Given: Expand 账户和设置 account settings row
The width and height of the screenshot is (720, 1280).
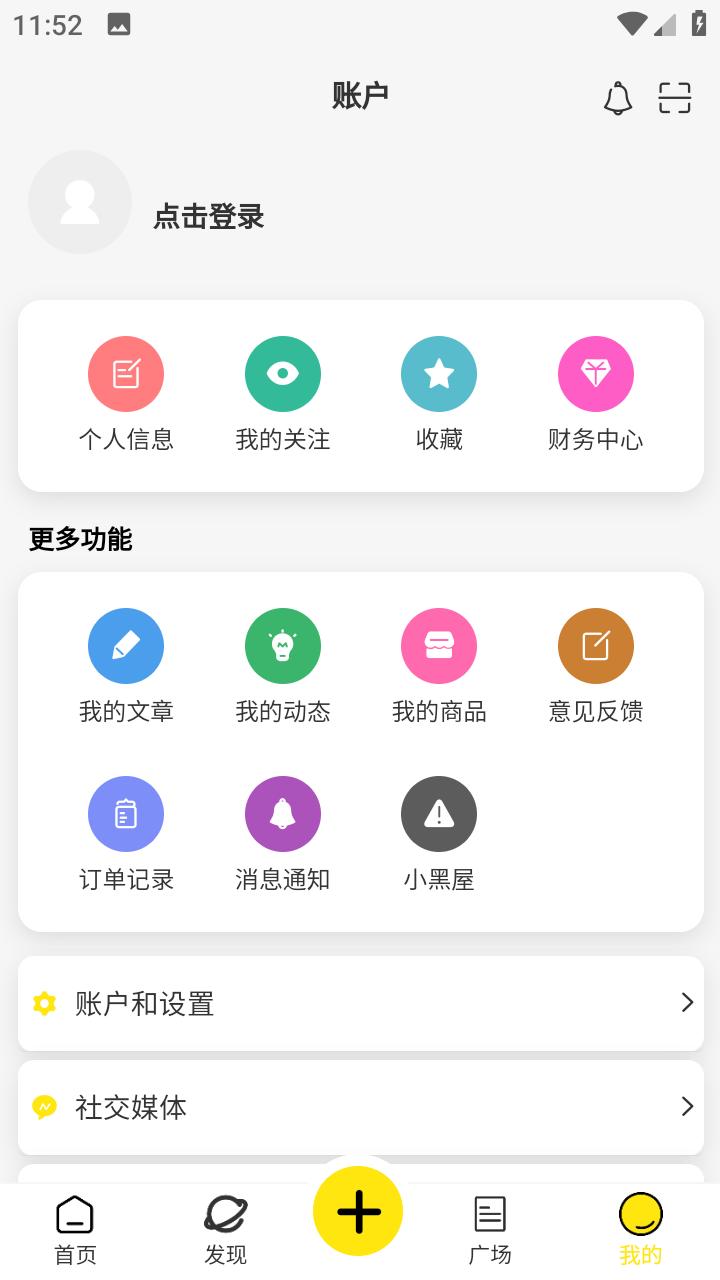Looking at the screenshot, I should pyautogui.click(x=360, y=1003).
